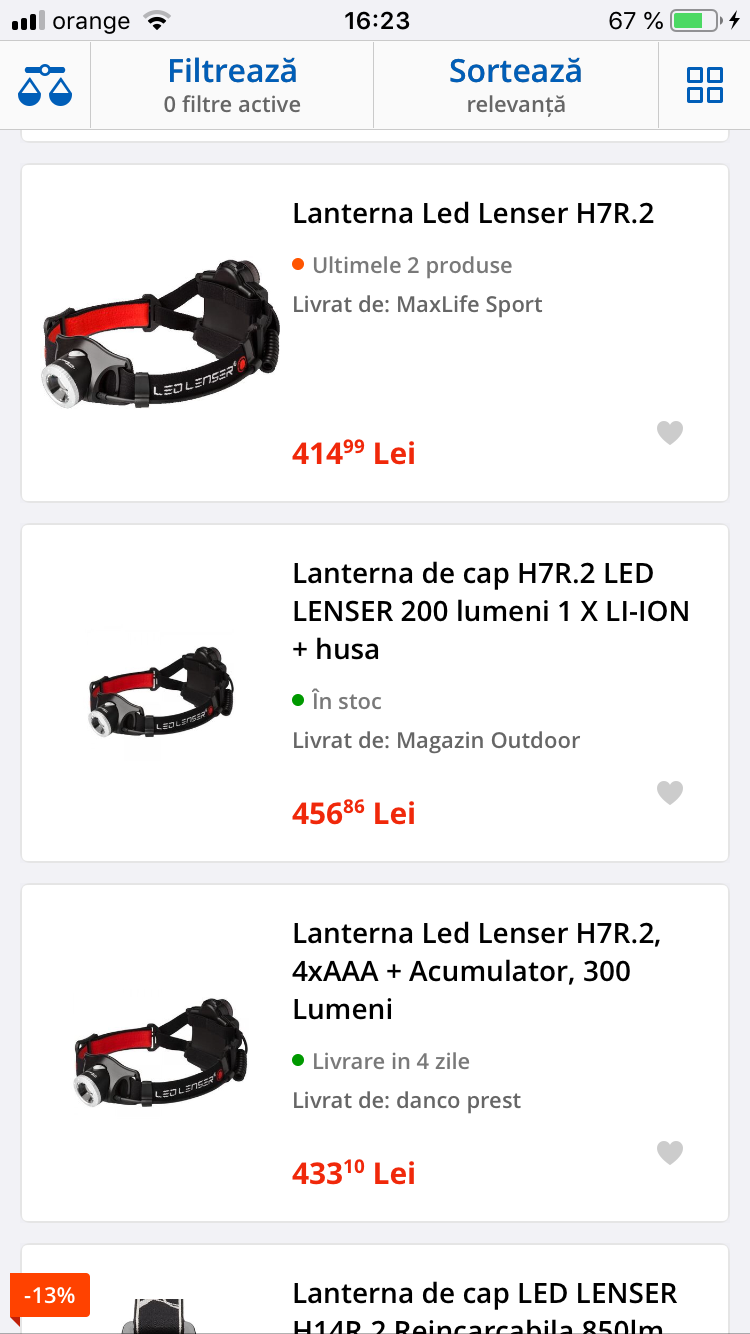Favorite the Magazin Outdoor lantern

point(669,793)
